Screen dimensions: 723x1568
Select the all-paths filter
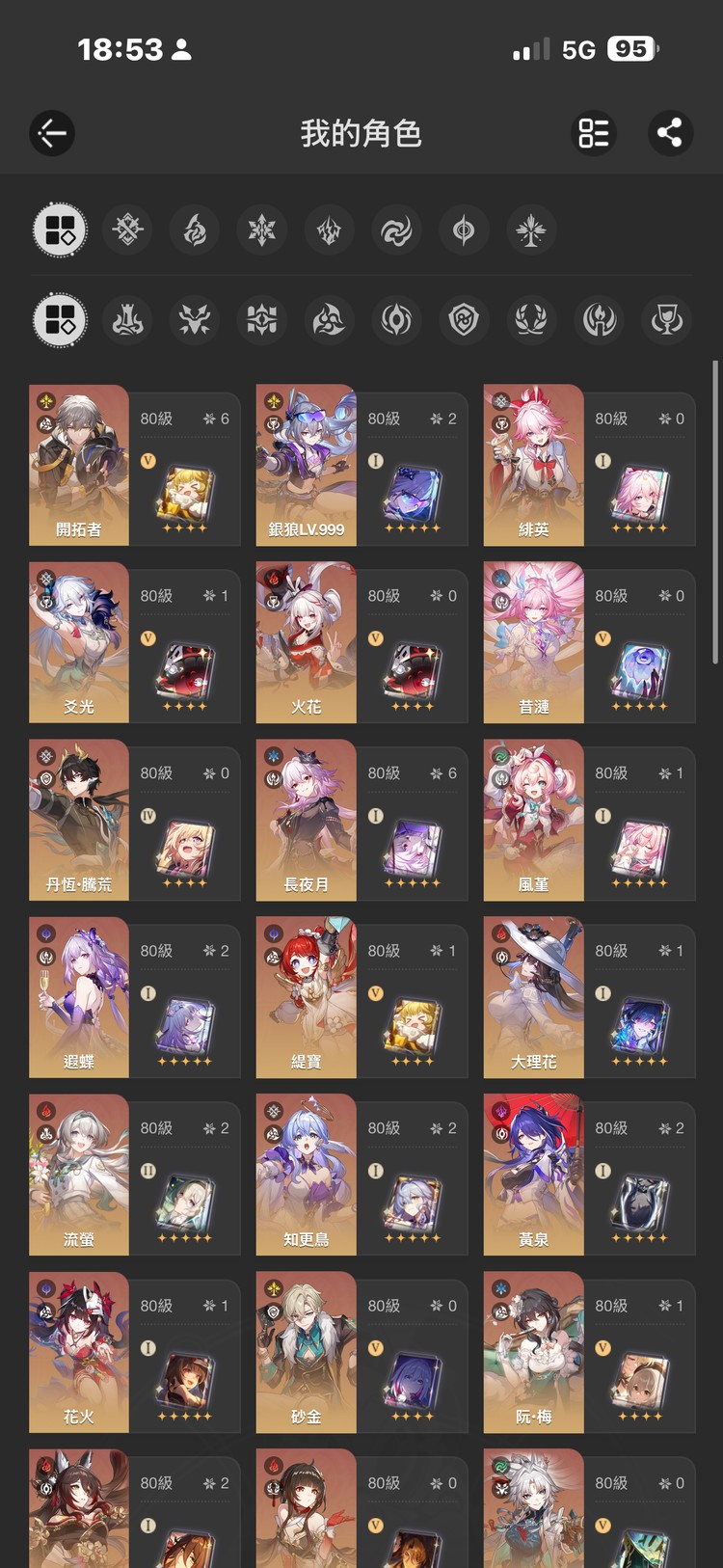click(60, 320)
